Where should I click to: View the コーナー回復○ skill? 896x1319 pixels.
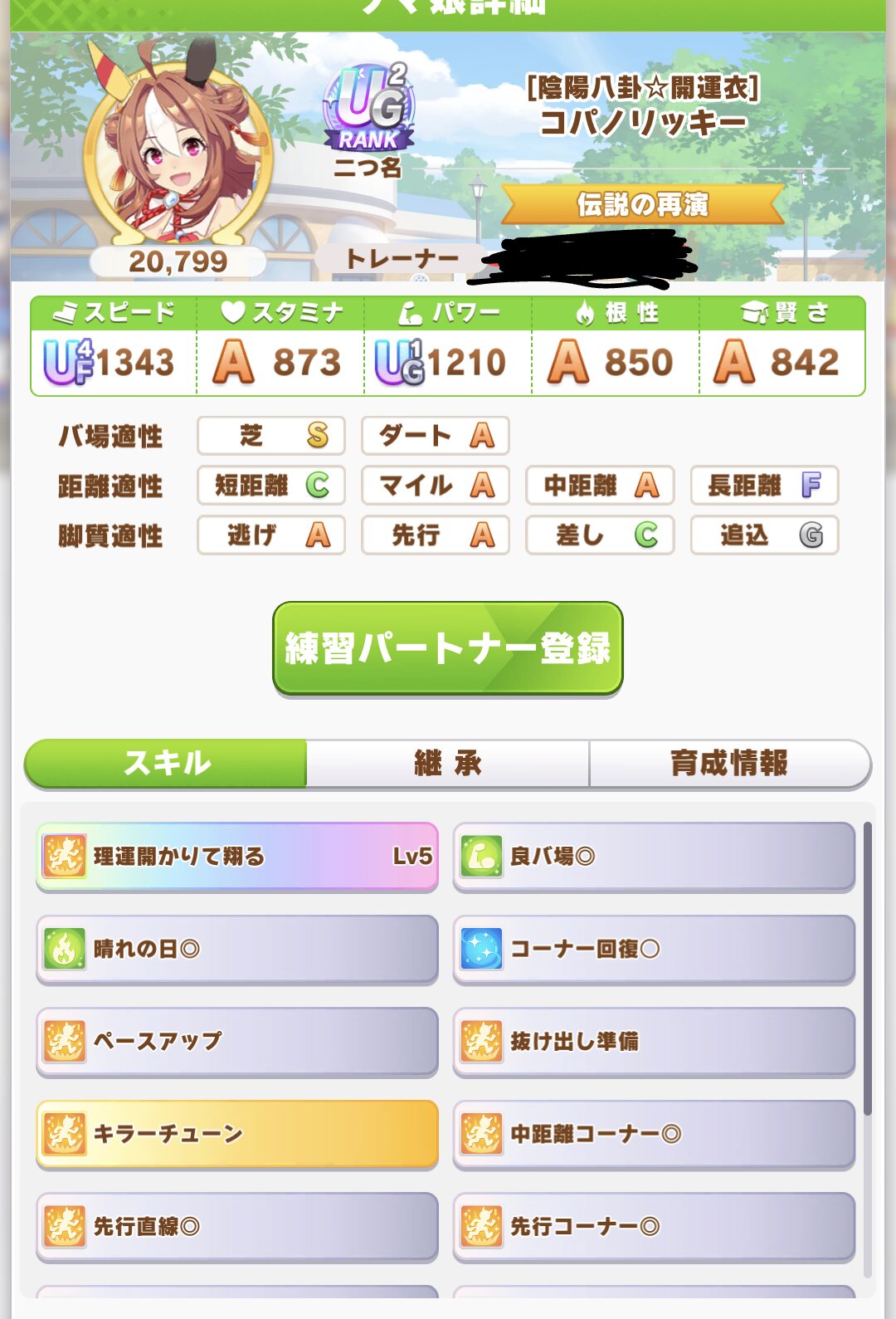[654, 949]
